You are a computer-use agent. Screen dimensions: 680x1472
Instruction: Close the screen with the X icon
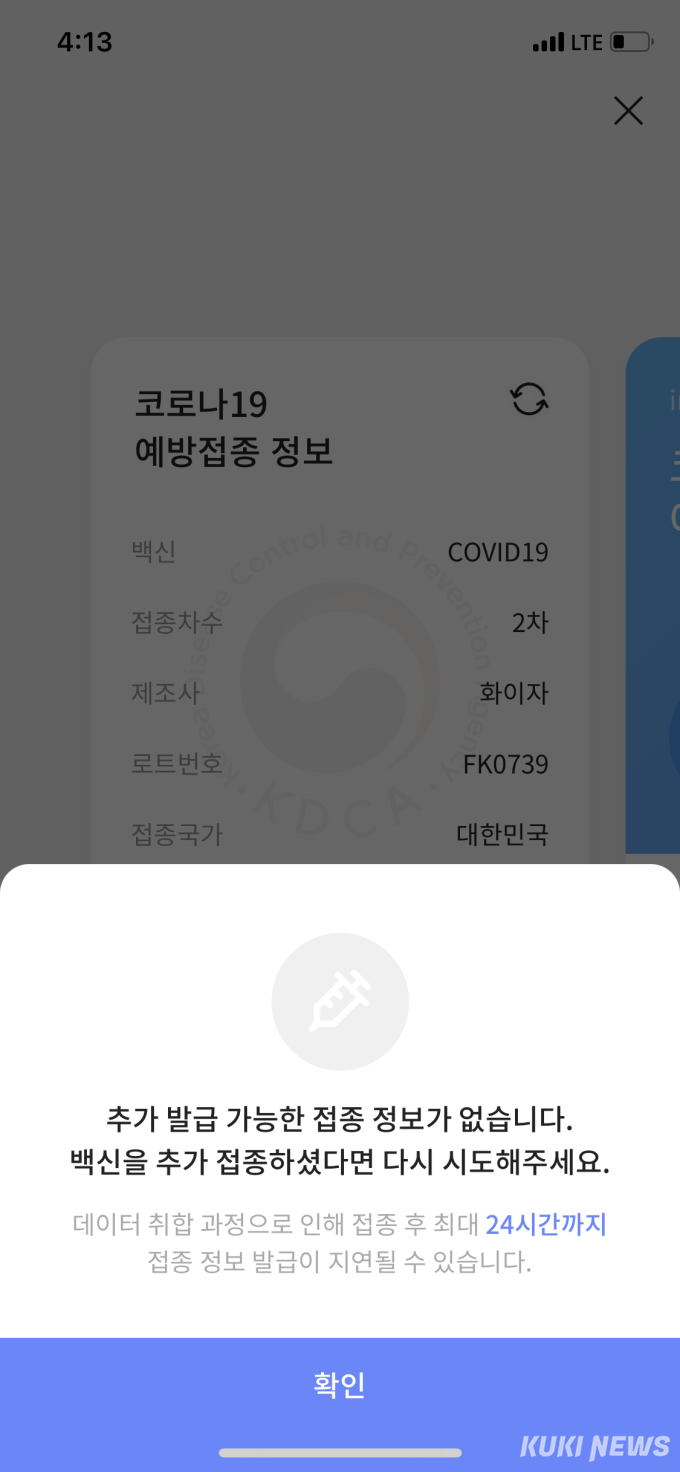click(628, 110)
